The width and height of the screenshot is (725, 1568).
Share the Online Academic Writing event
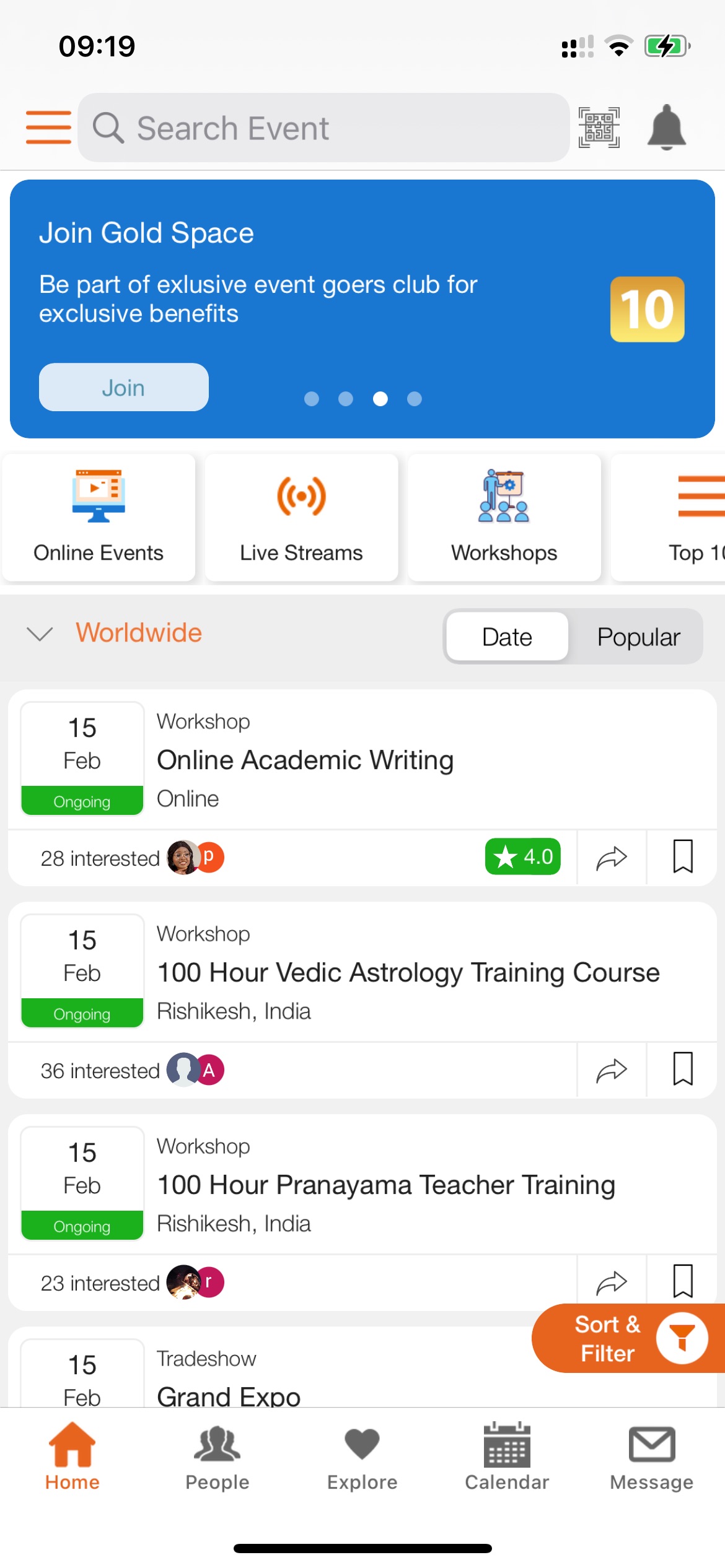point(612,858)
